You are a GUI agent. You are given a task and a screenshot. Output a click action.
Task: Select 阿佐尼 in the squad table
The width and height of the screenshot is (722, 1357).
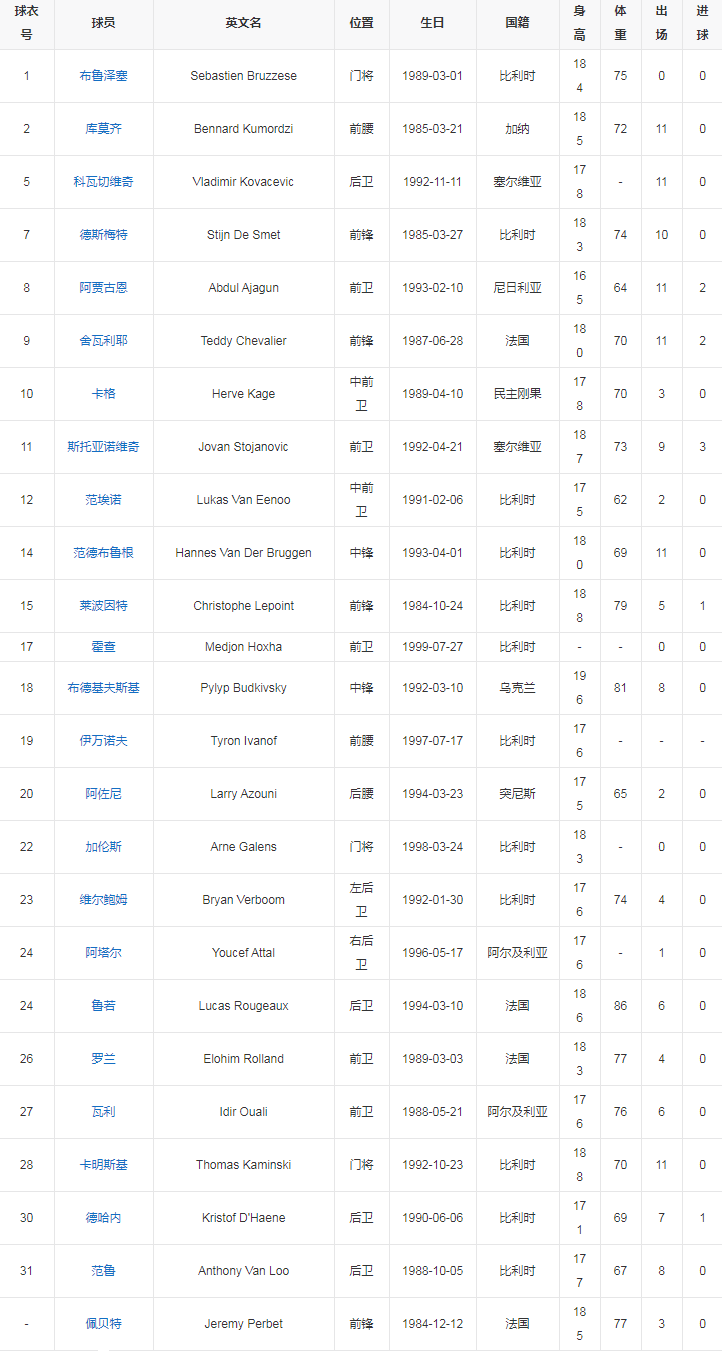point(103,794)
